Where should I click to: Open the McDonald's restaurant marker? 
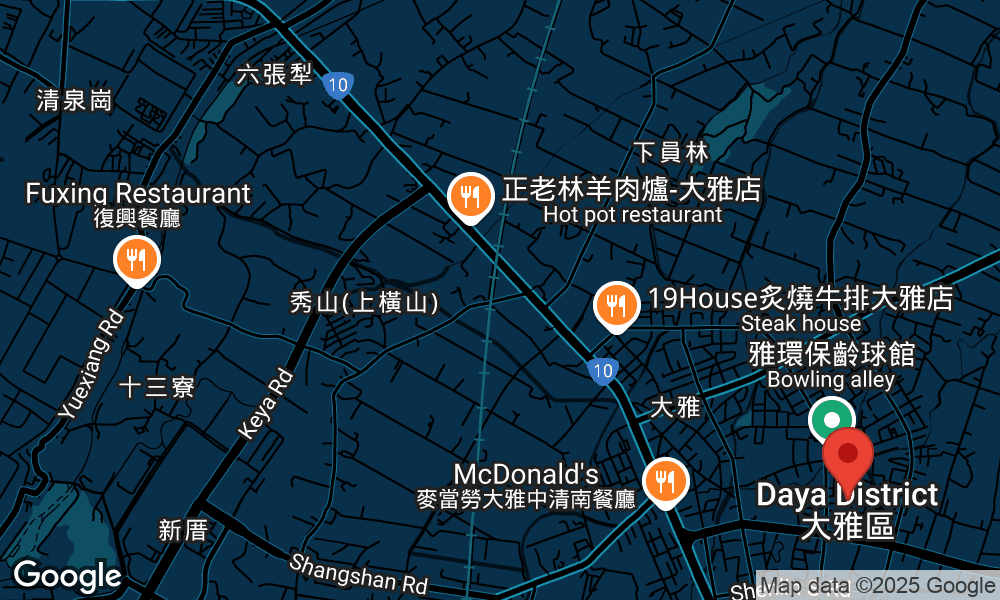(x=664, y=481)
